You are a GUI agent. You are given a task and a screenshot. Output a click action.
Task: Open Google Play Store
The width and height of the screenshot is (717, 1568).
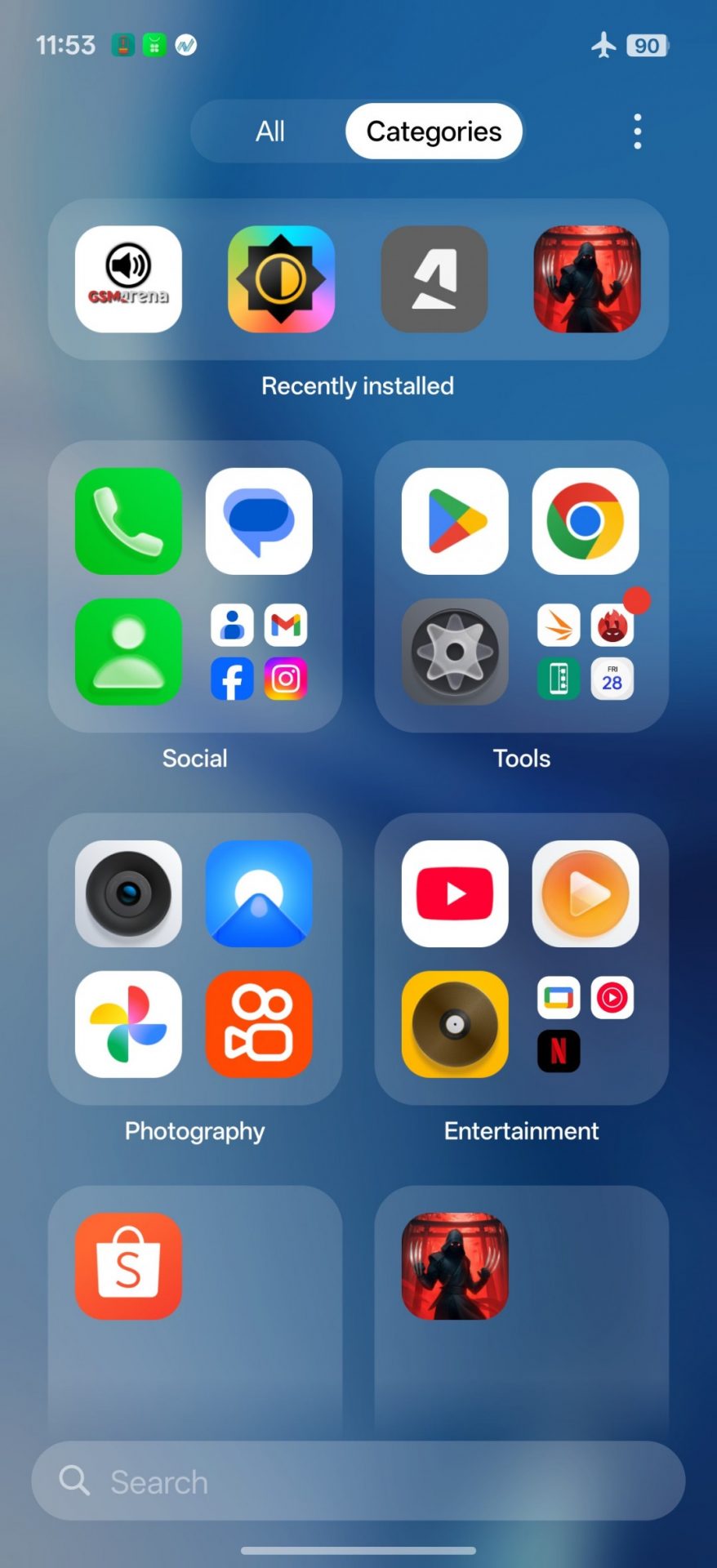point(455,521)
